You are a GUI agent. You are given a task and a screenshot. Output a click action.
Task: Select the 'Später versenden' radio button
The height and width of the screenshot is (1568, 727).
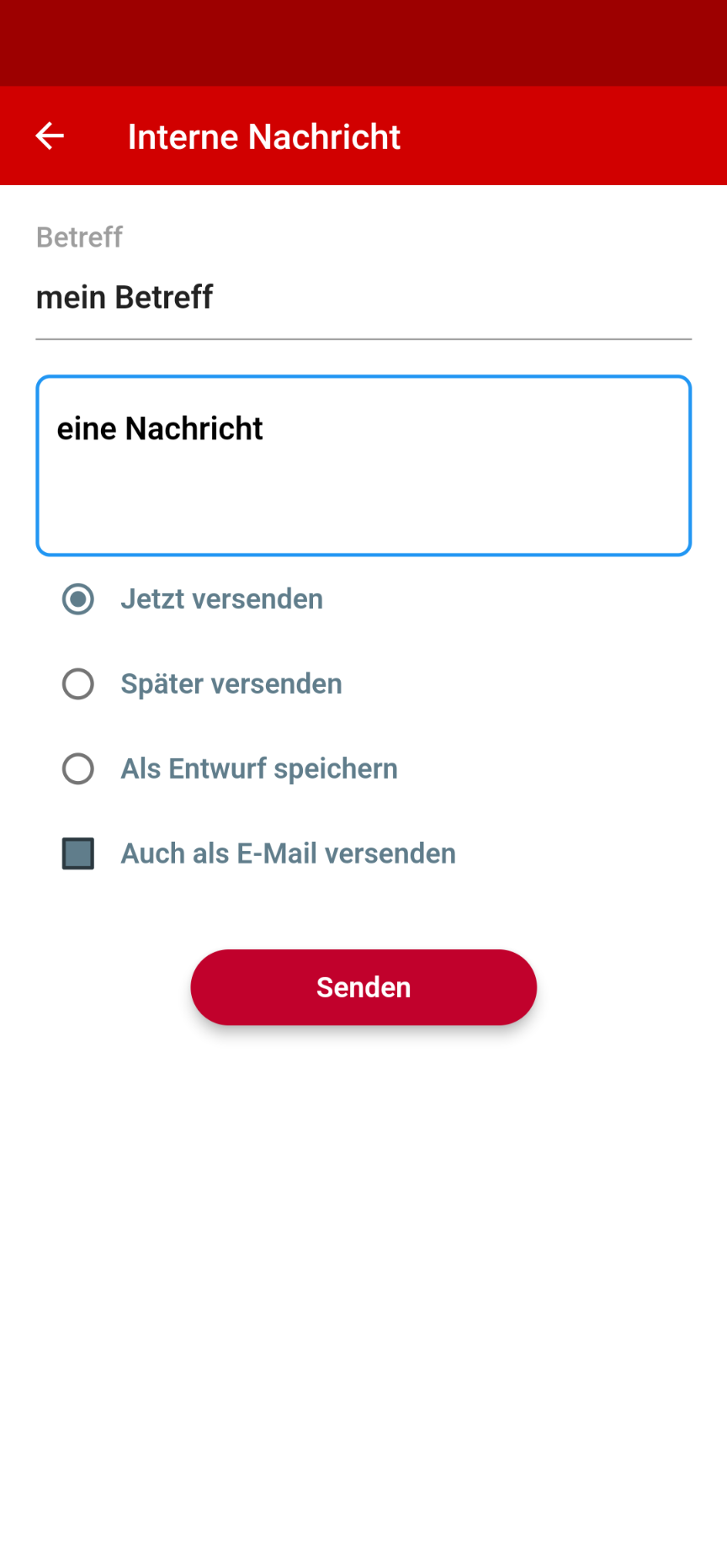tap(77, 684)
